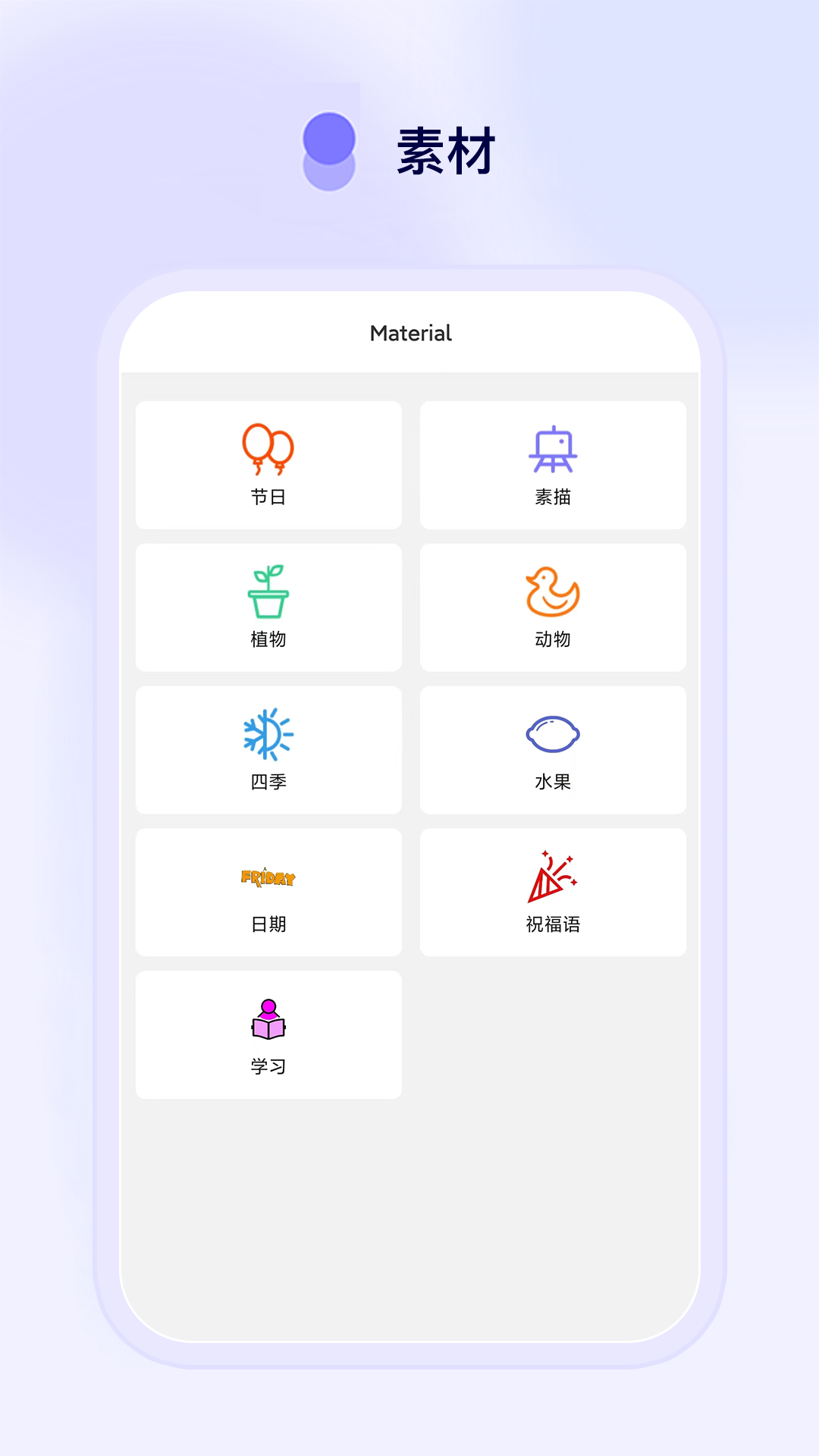
Task: Open the 水果 fruits material card
Action: 553,749
